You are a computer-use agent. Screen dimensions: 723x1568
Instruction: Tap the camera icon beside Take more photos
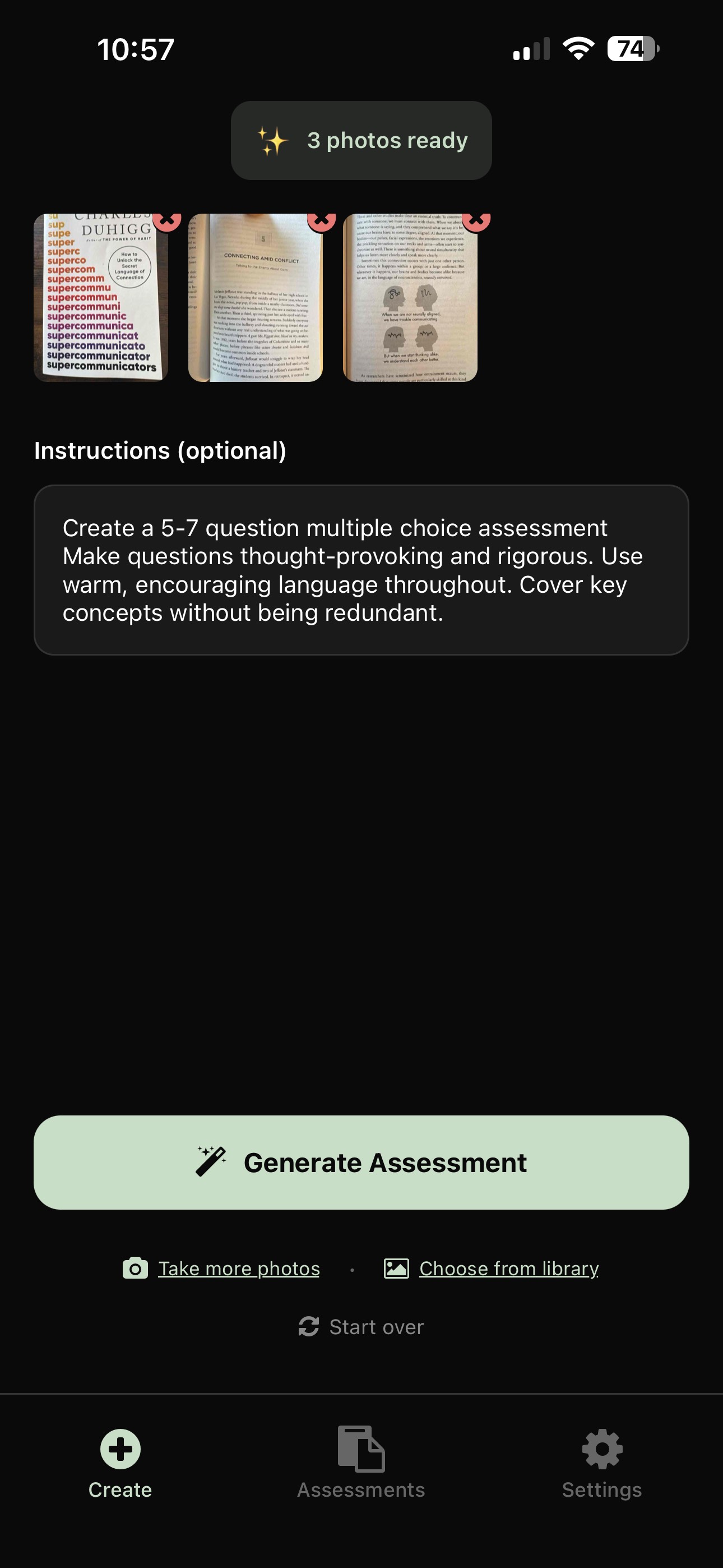coord(135,1267)
